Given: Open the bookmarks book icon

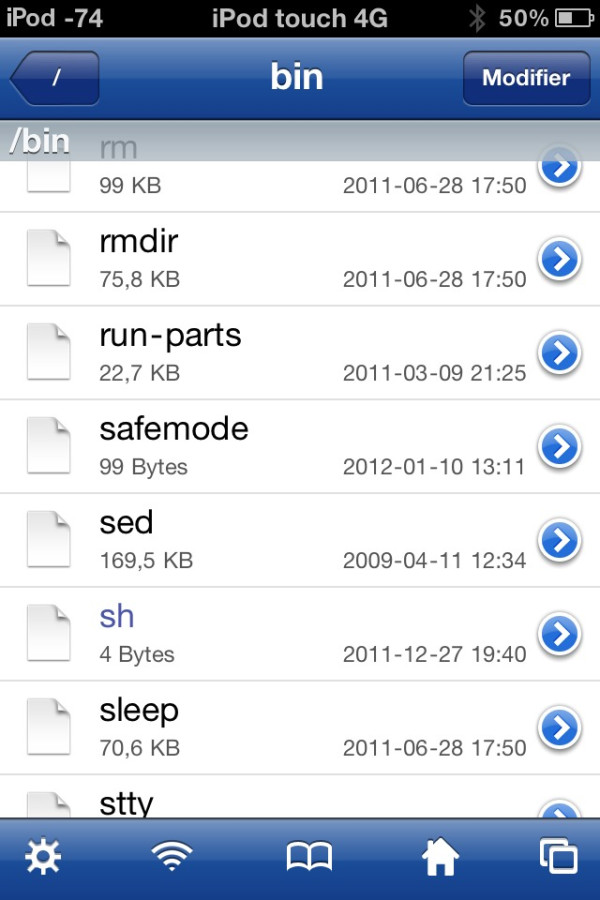Looking at the screenshot, I should click(x=309, y=857).
